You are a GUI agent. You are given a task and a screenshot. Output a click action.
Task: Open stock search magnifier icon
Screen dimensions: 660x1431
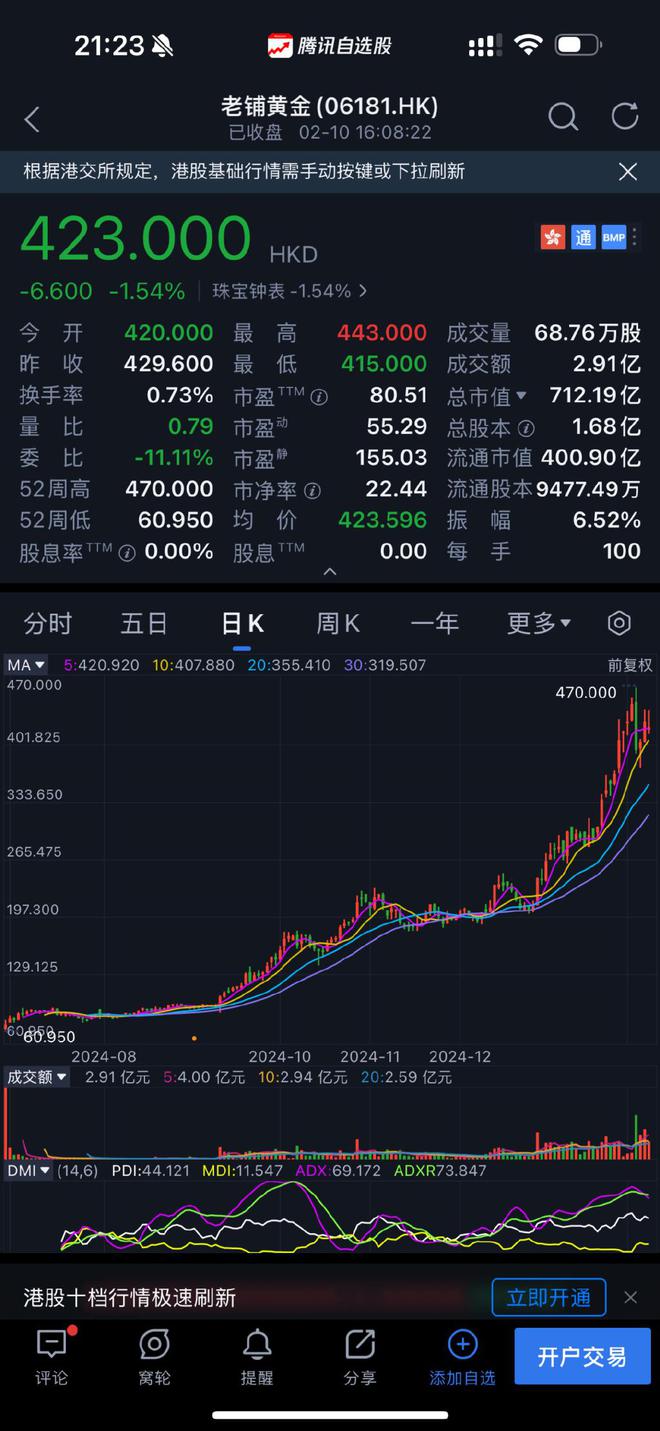pos(563,117)
